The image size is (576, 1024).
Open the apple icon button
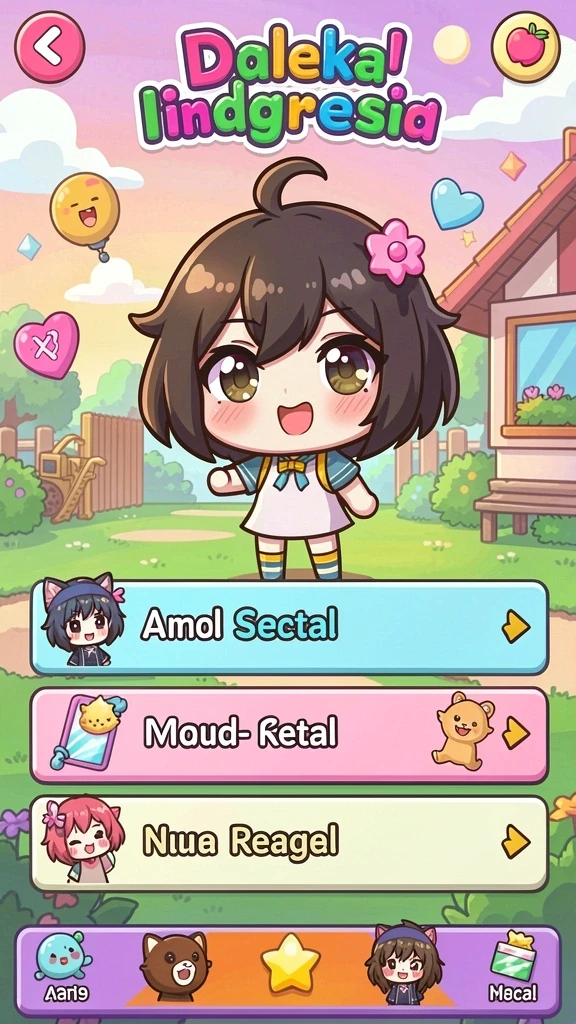[x=525, y=46]
